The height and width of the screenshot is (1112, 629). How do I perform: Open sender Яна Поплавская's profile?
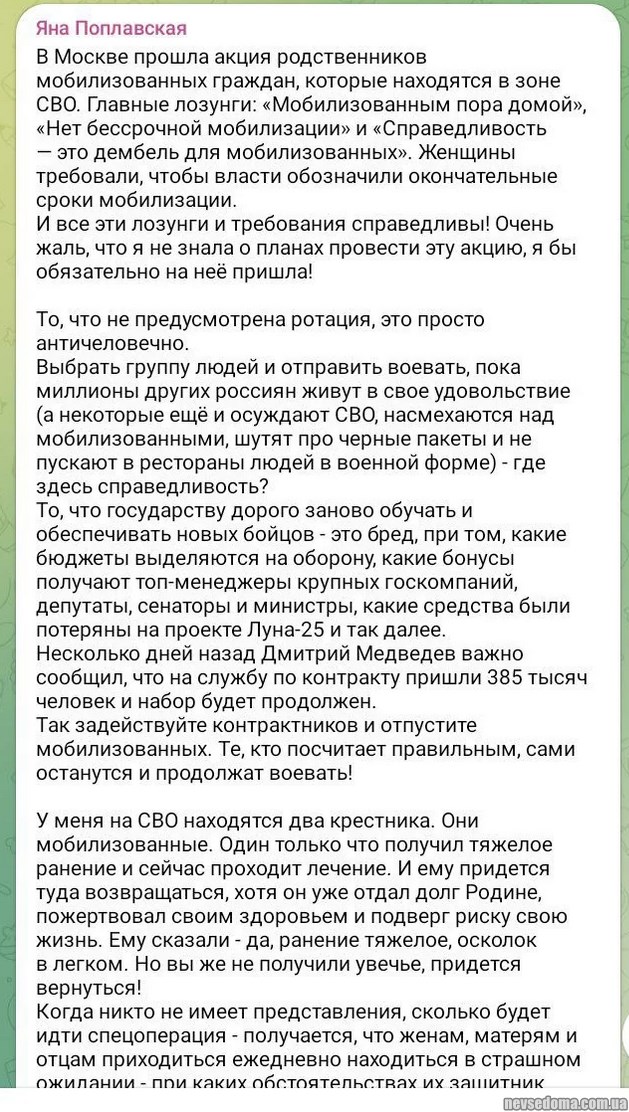tap(111, 28)
